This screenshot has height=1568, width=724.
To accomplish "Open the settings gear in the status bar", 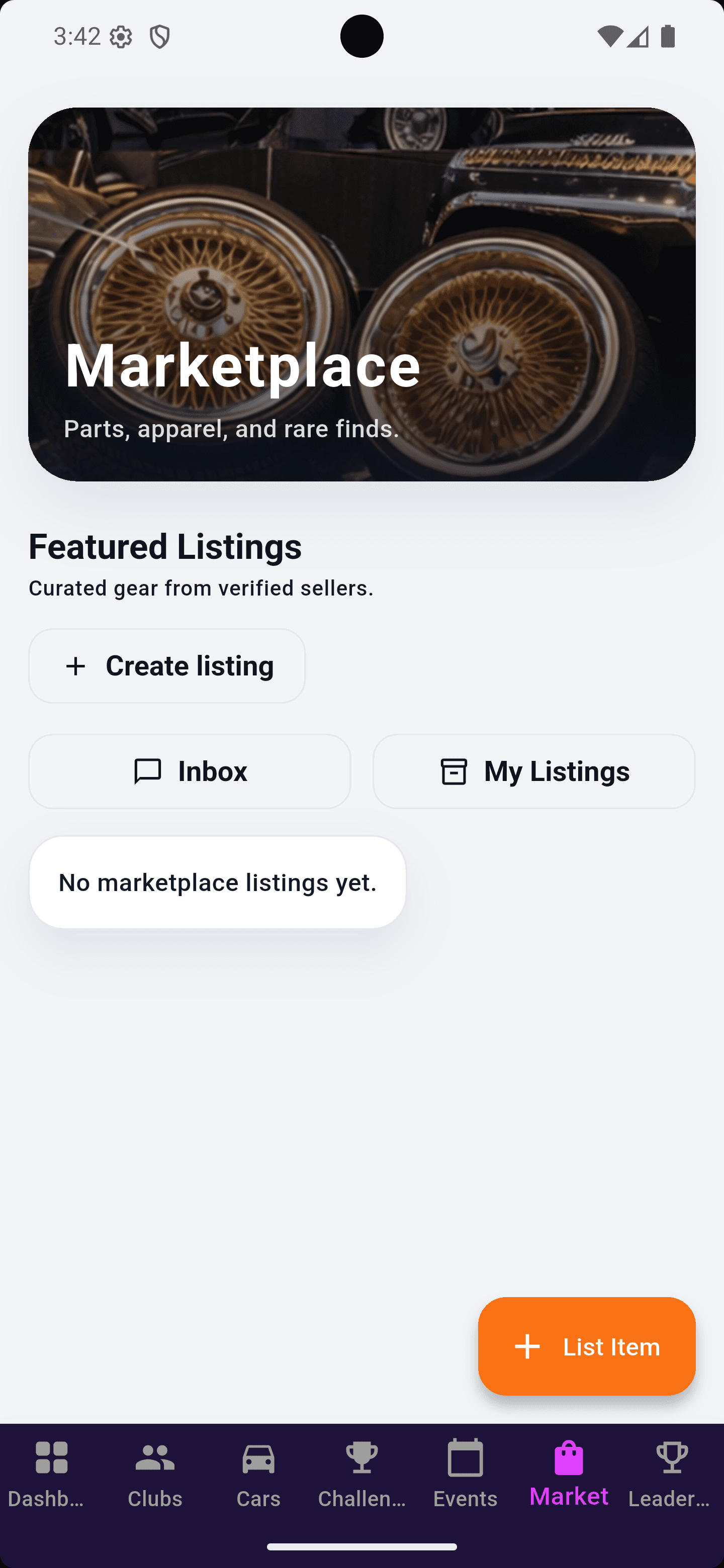I will click(x=121, y=37).
